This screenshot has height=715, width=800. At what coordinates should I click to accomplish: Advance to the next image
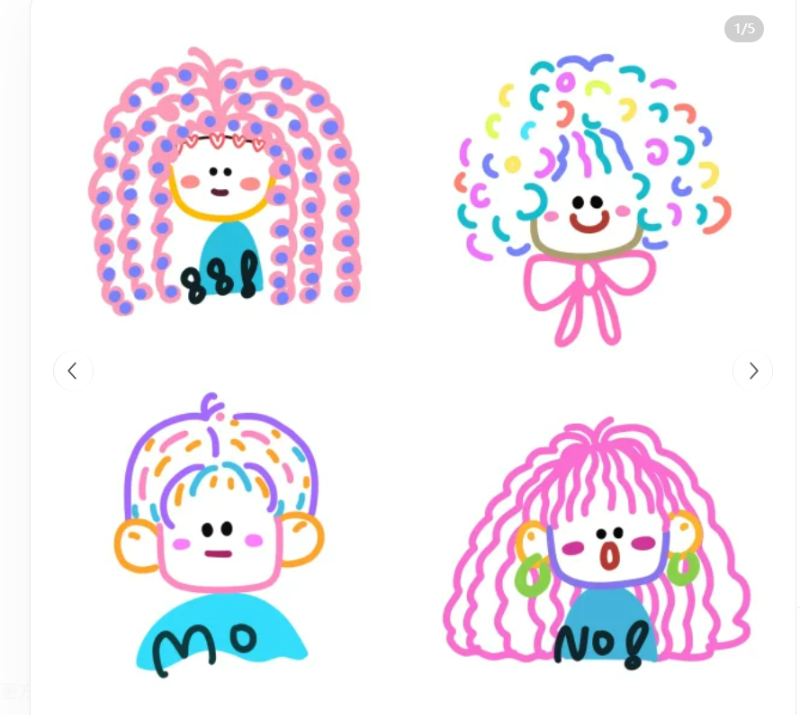(752, 371)
